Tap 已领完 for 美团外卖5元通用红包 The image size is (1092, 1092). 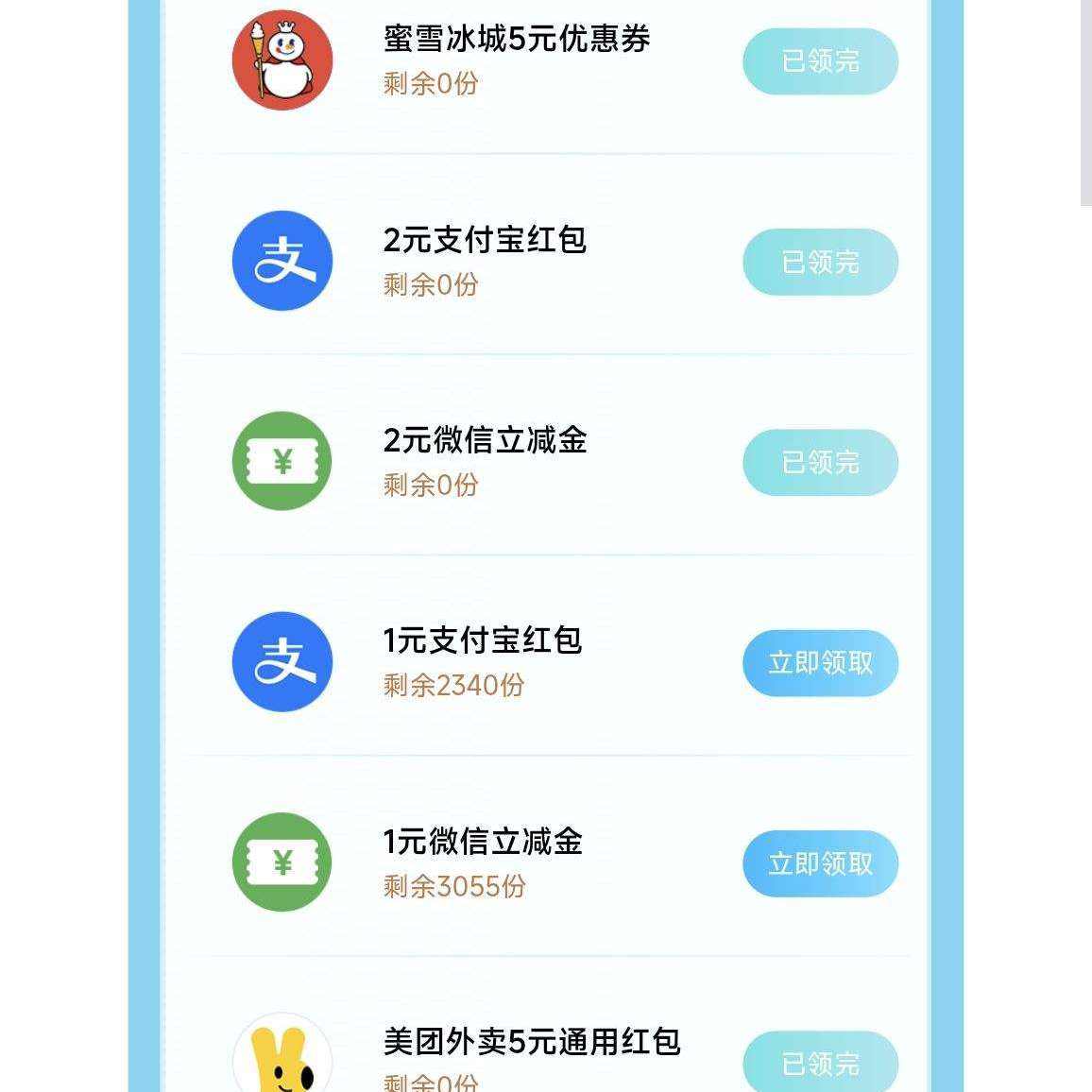click(x=820, y=1063)
